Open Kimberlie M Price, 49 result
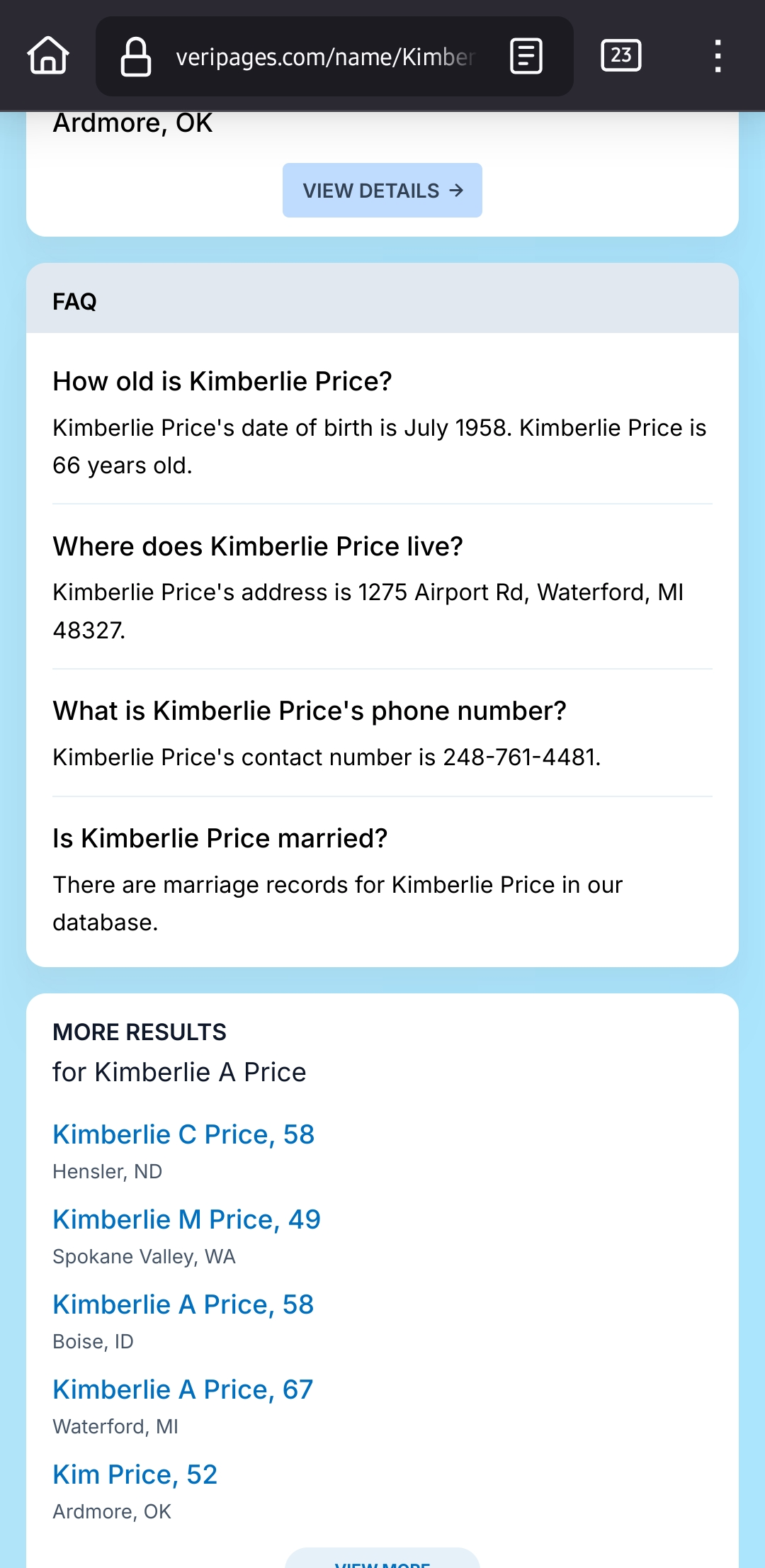This screenshot has width=765, height=1568. pyautogui.click(x=186, y=1219)
